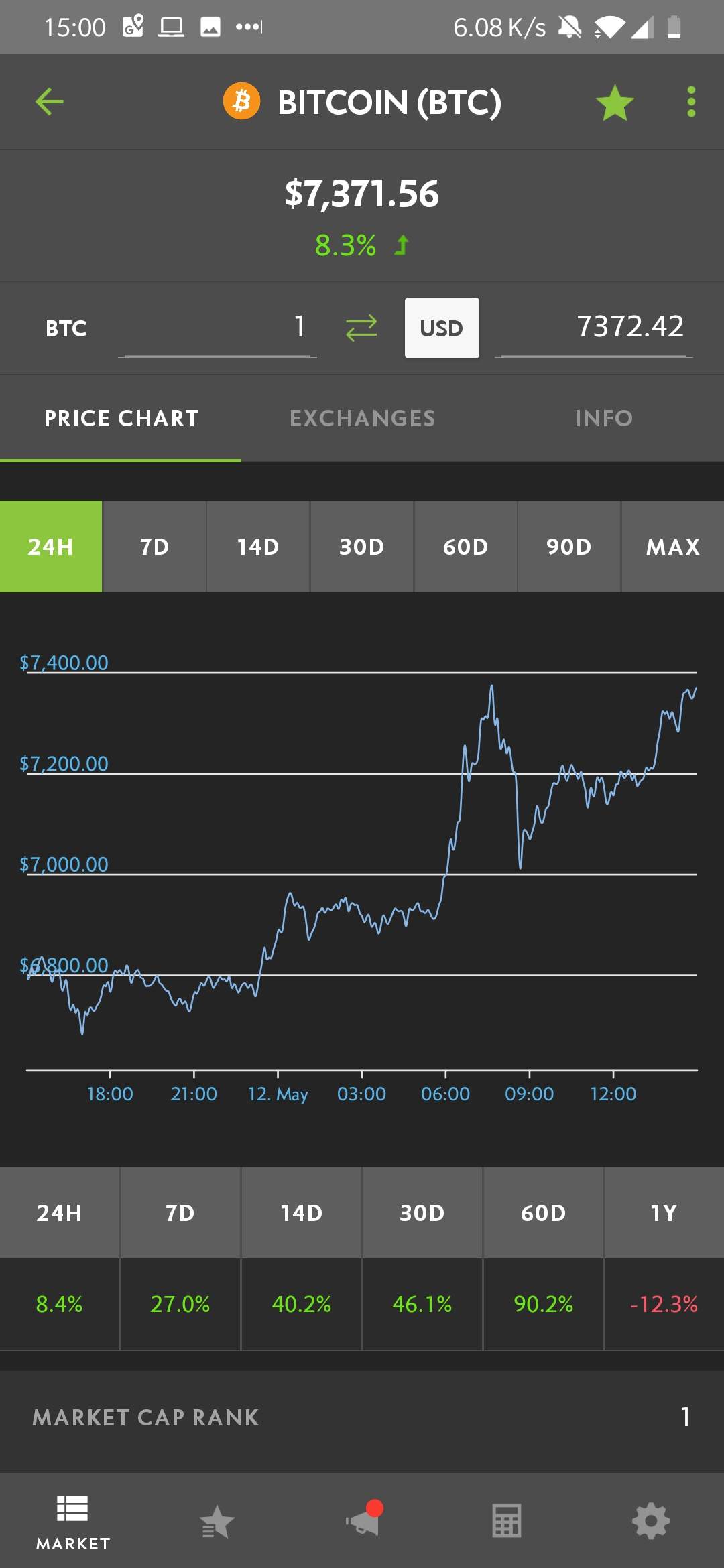Image resolution: width=724 pixels, height=1568 pixels.
Task: Go to the Market tab
Action: (72, 1521)
